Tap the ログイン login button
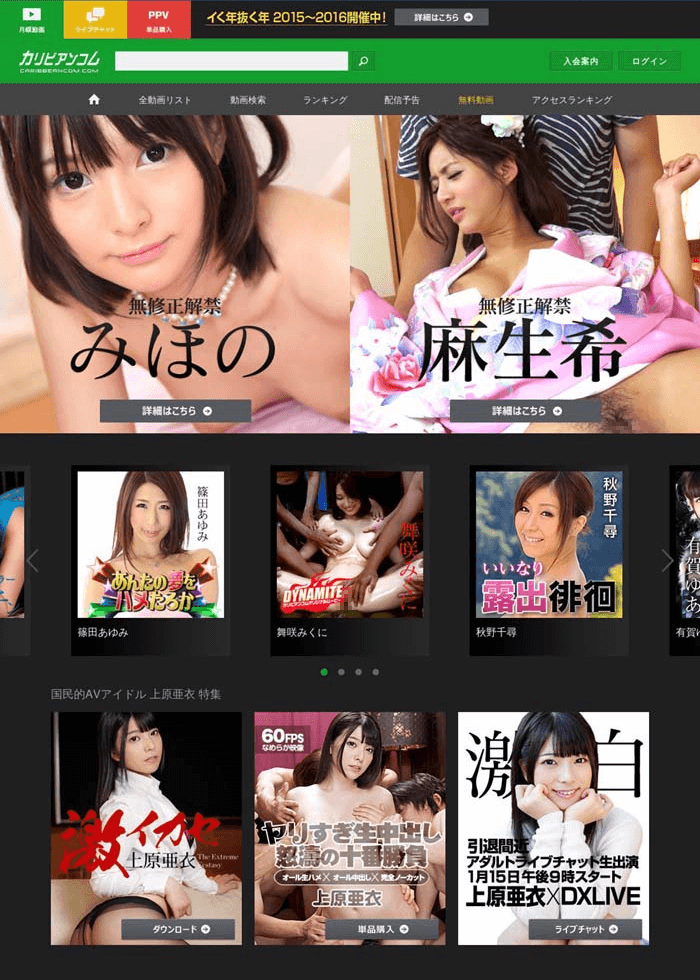This screenshot has width=700, height=980. (649, 61)
